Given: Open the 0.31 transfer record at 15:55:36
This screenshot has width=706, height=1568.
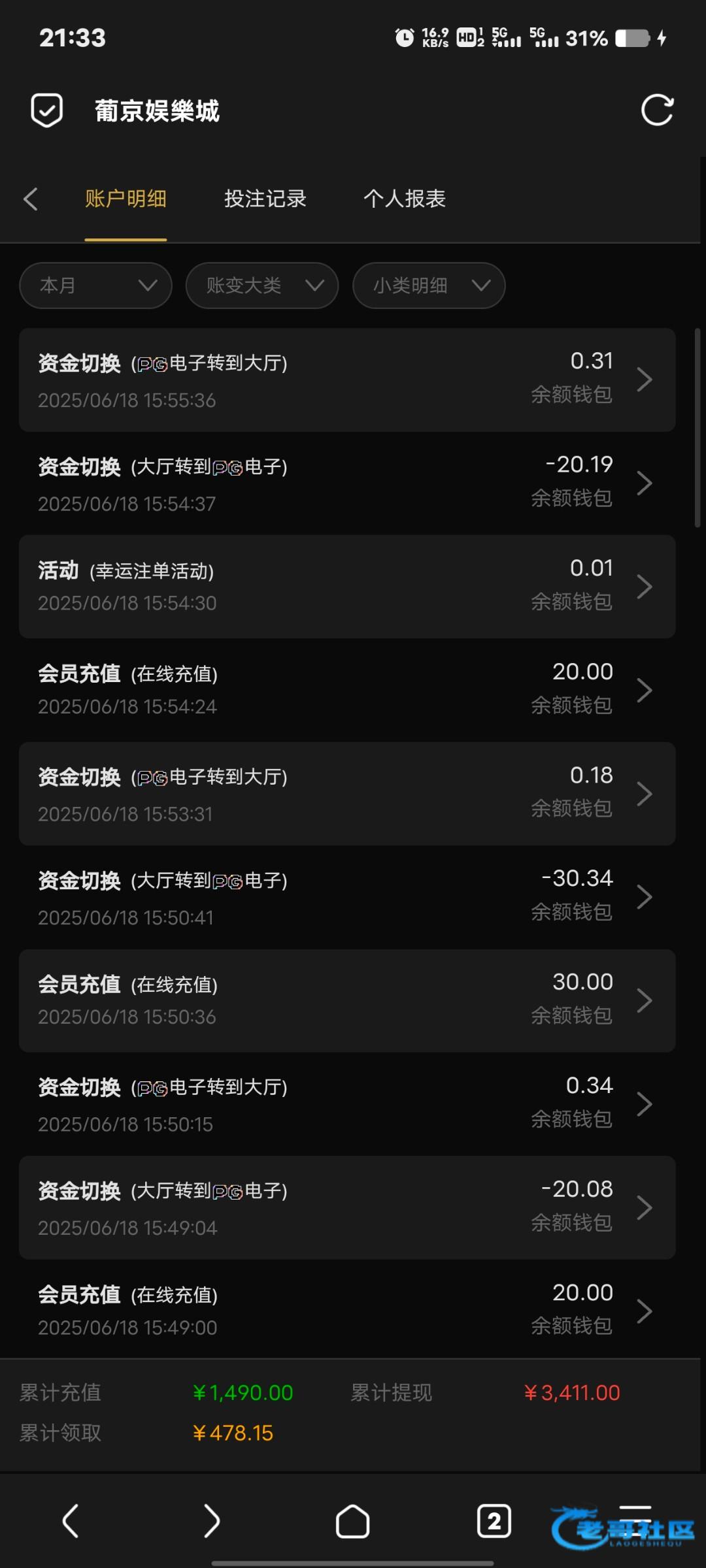Looking at the screenshot, I should [x=347, y=380].
